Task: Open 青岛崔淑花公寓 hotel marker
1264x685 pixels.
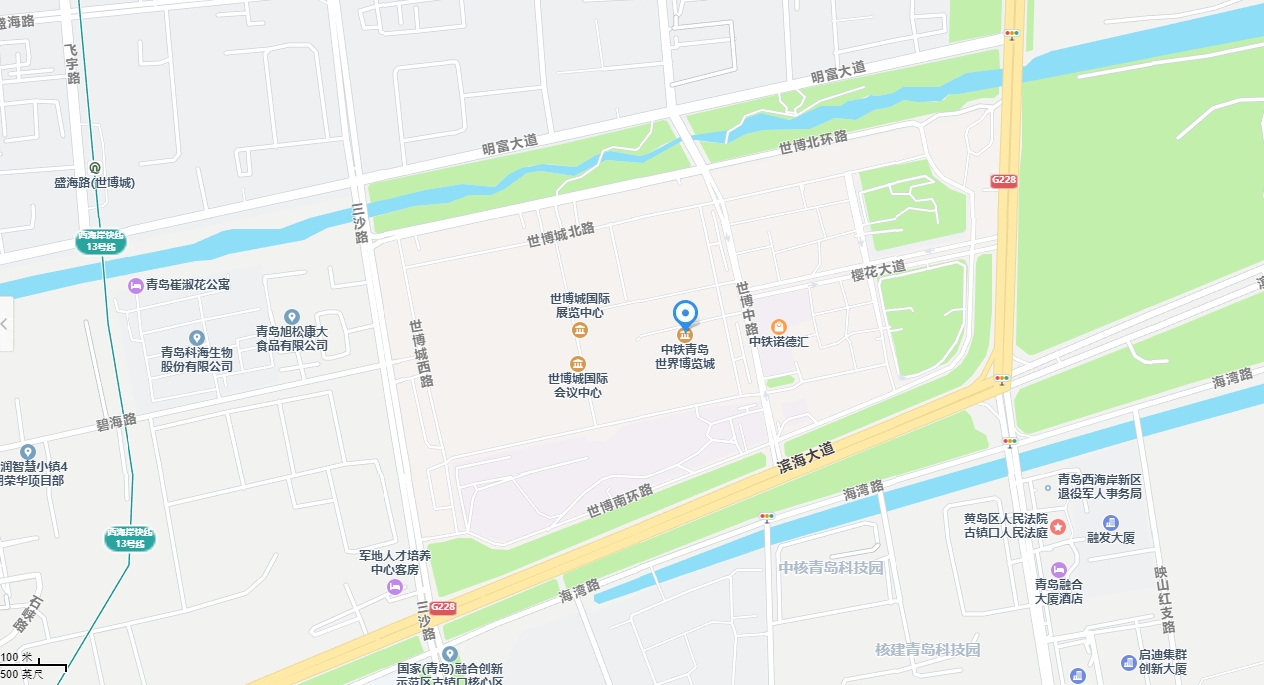Action: click(134, 285)
